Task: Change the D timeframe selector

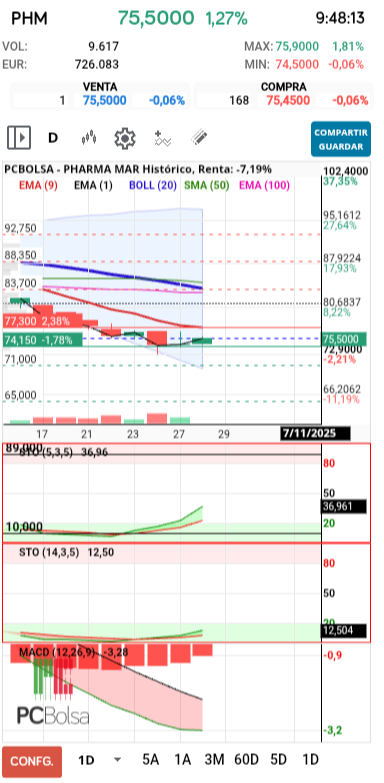Action: (52, 138)
